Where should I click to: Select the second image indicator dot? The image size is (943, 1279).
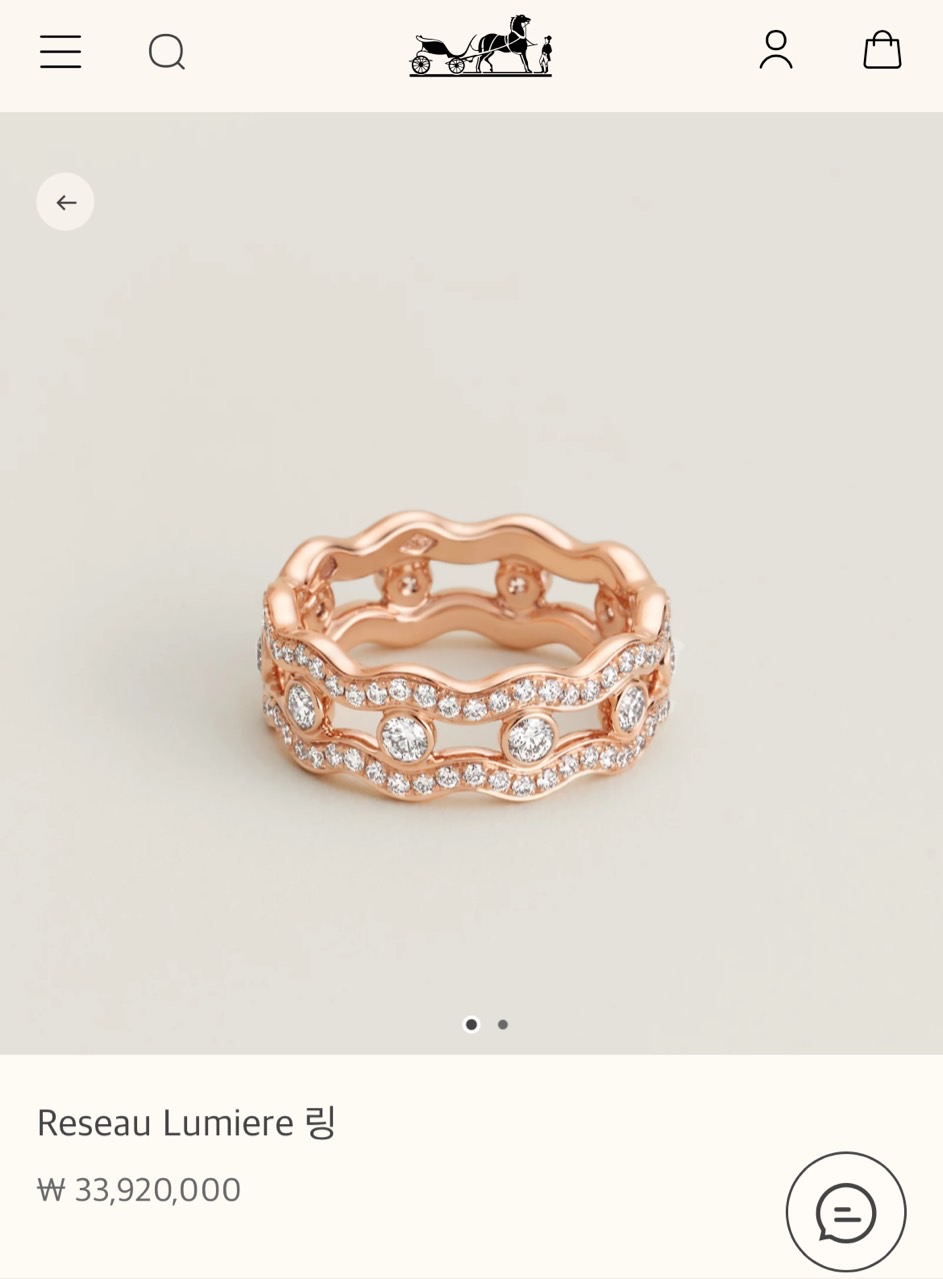pos(503,1024)
